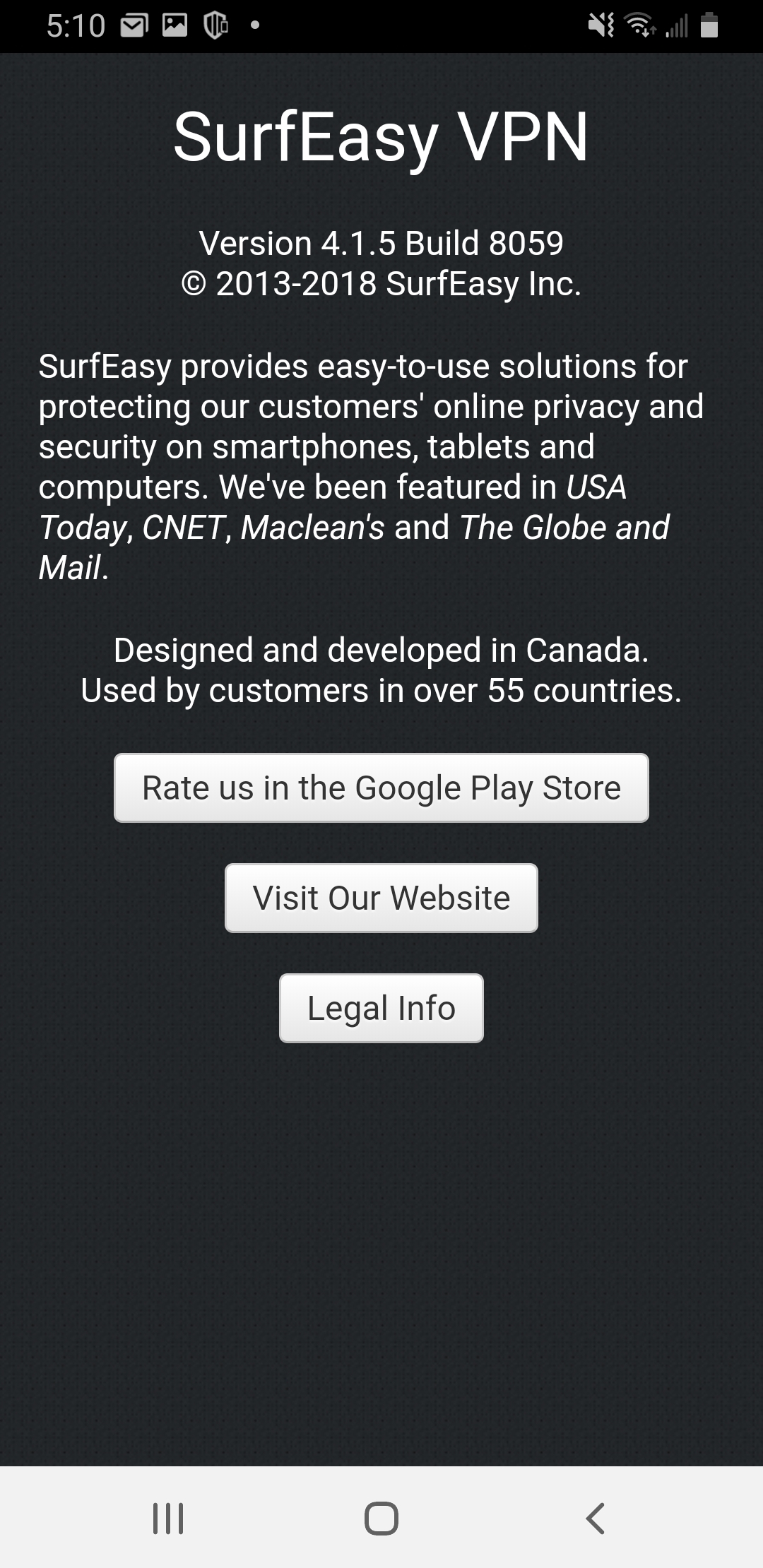
Task: Go back with the system back arrow
Action: point(596,1518)
